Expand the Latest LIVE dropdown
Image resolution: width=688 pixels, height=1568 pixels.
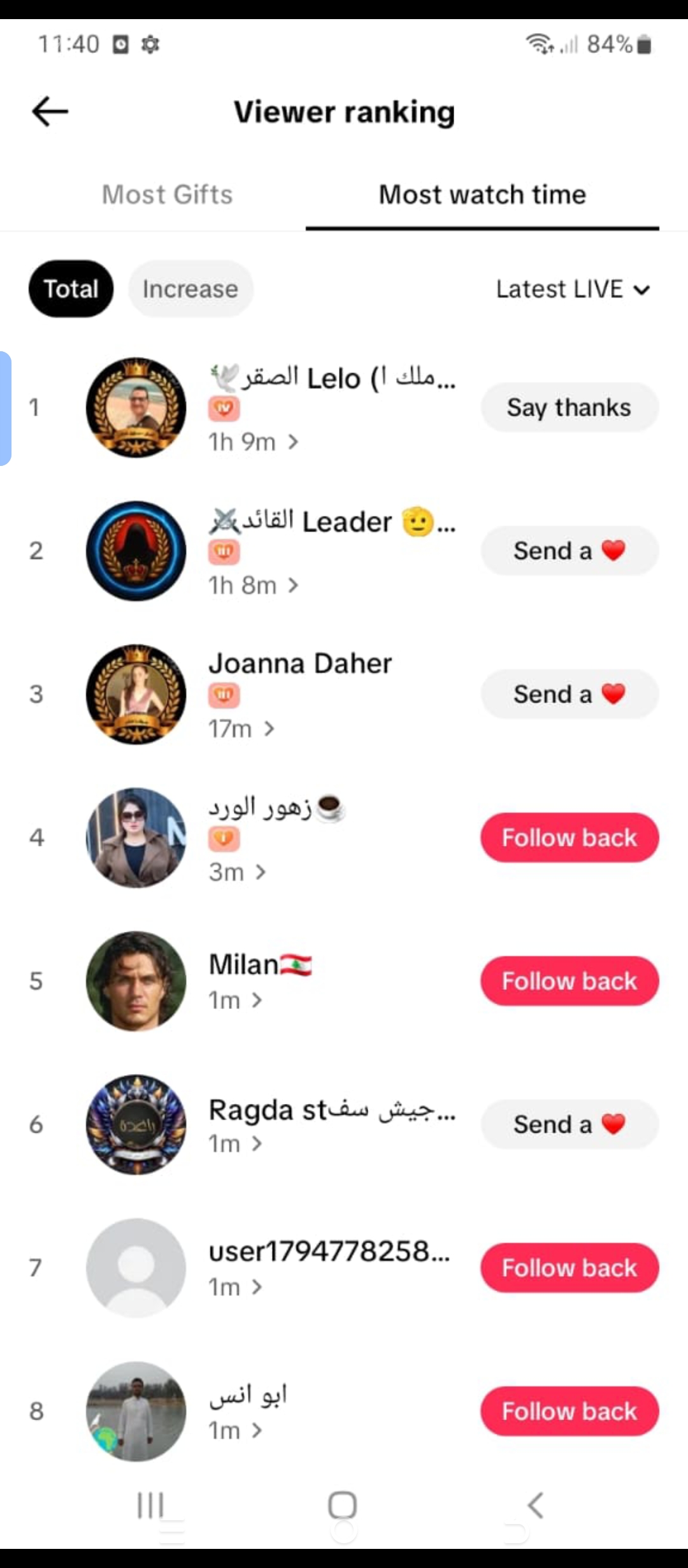click(x=573, y=289)
